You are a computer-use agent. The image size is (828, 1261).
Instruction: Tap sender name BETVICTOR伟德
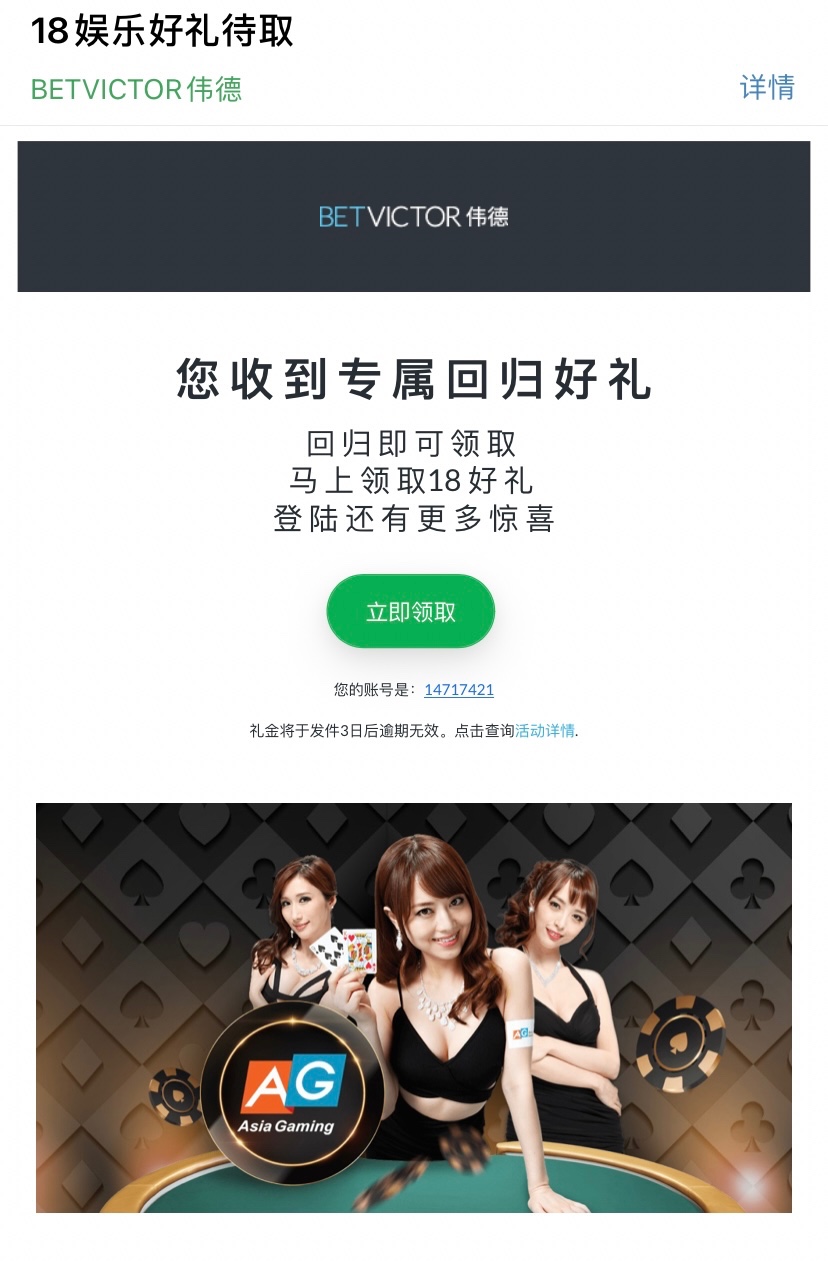click(136, 89)
